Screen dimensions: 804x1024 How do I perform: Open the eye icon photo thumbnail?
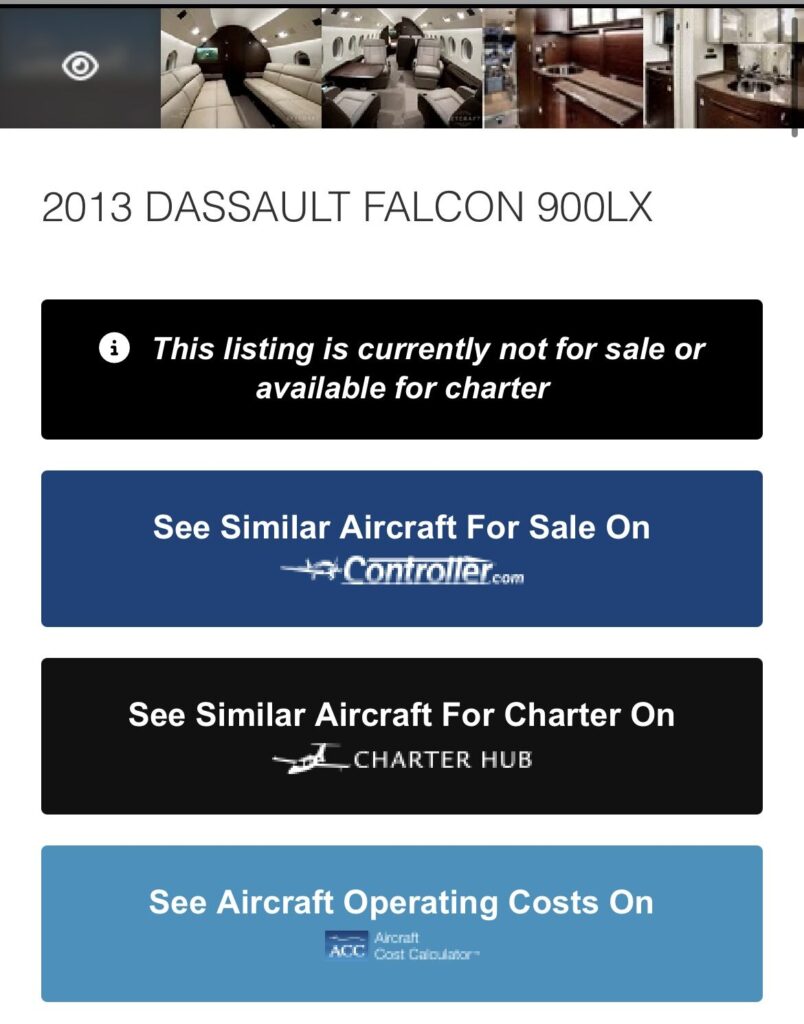(x=80, y=68)
